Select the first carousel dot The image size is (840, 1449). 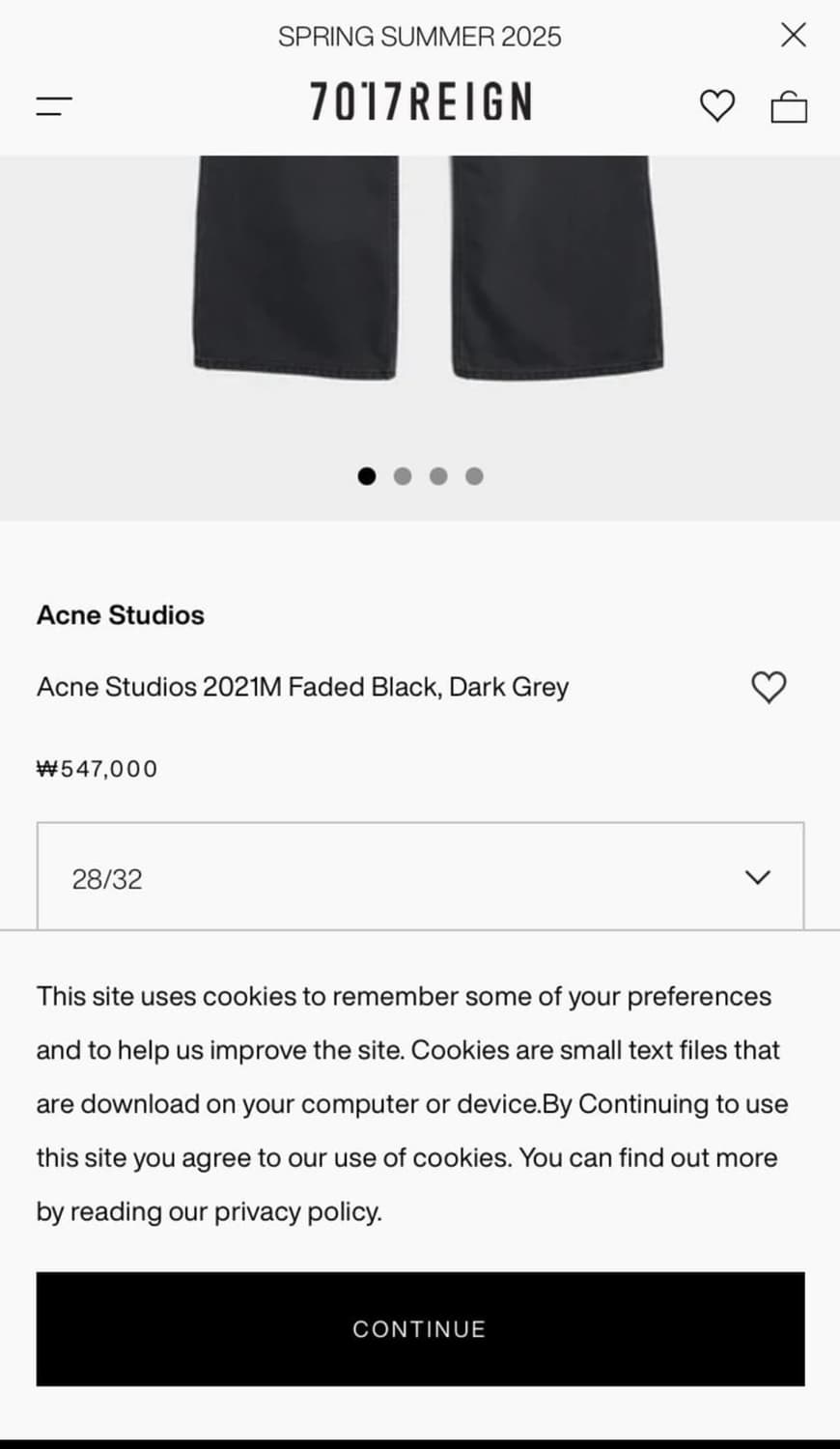click(x=367, y=476)
